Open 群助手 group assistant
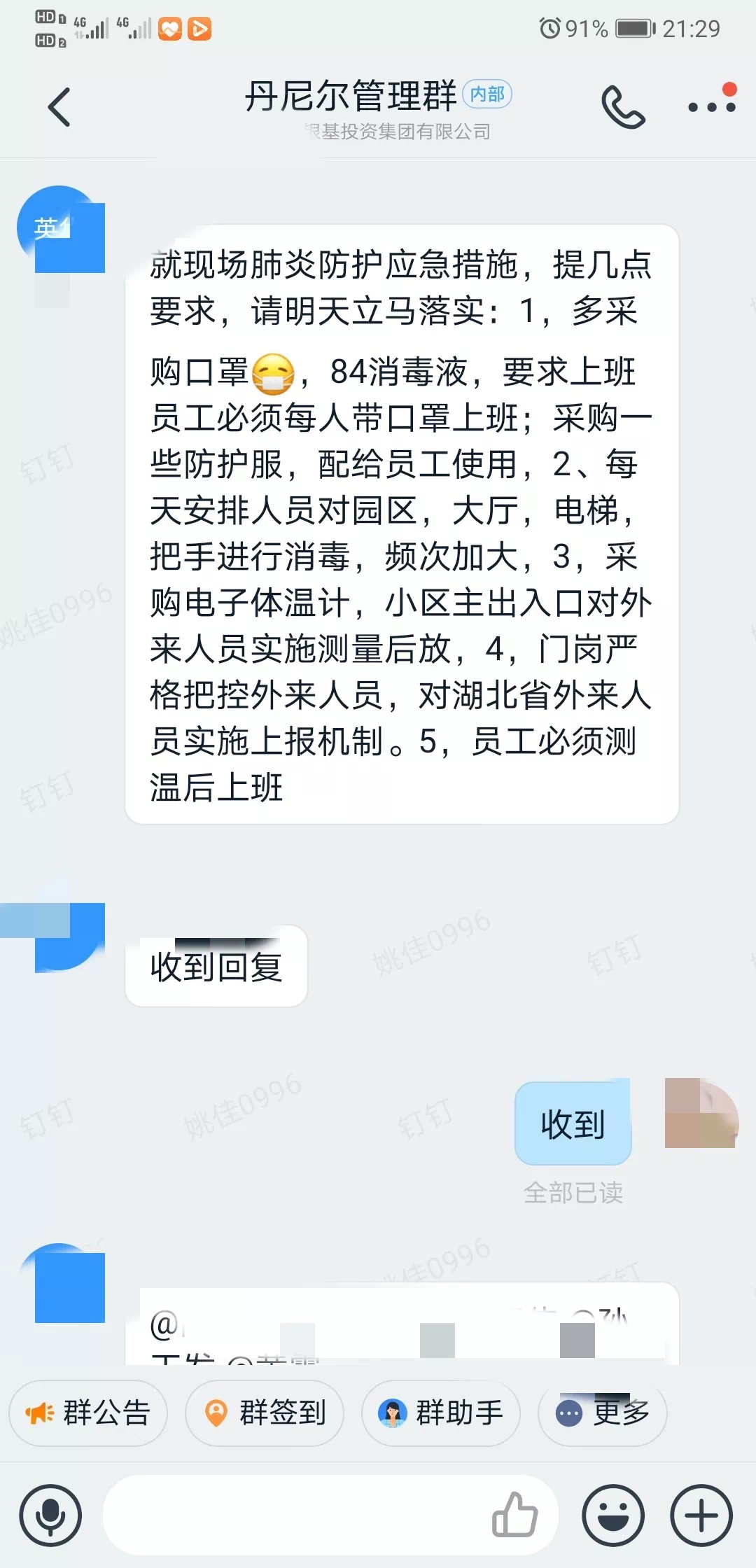The height and width of the screenshot is (1568, 756). 441,1413
